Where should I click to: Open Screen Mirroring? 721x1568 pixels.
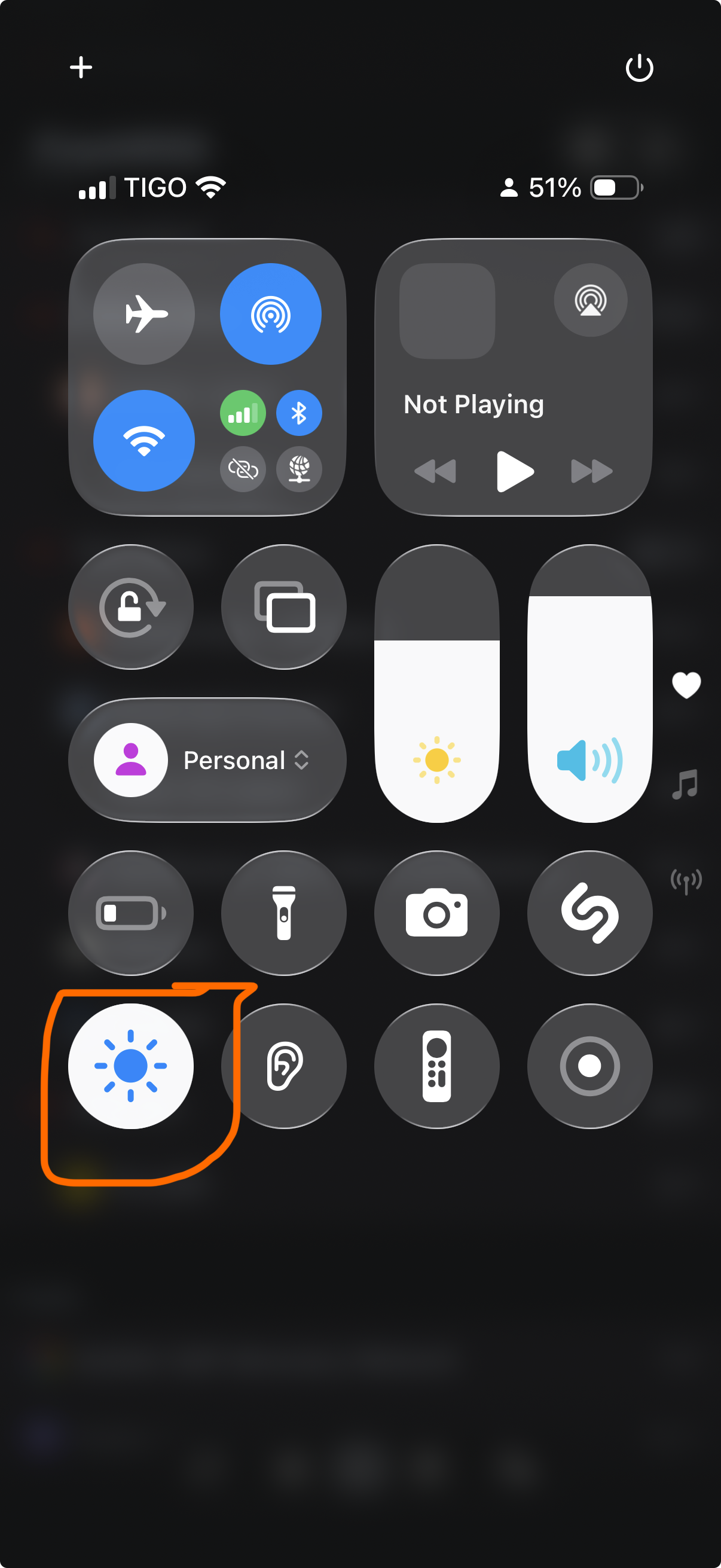click(284, 608)
